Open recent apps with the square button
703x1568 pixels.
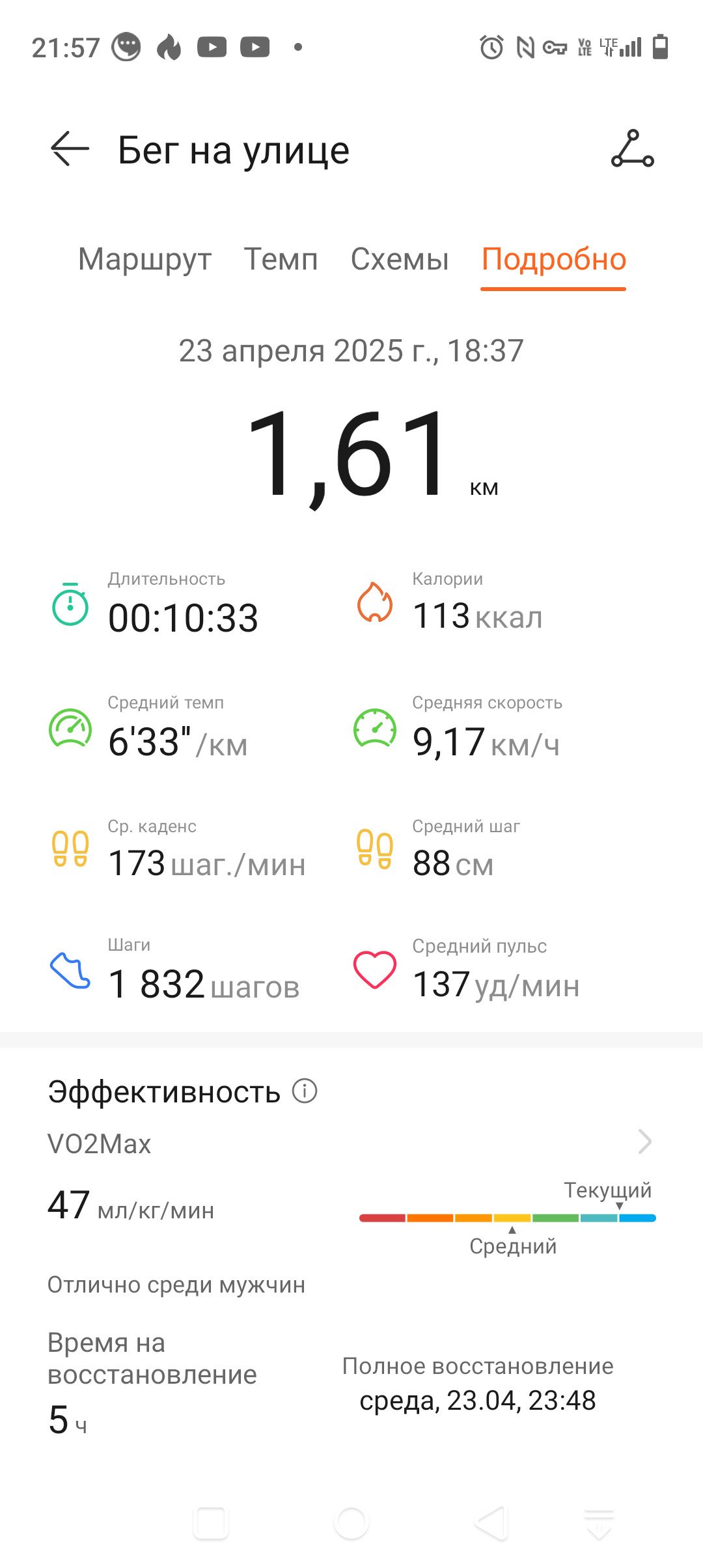pos(211,1524)
